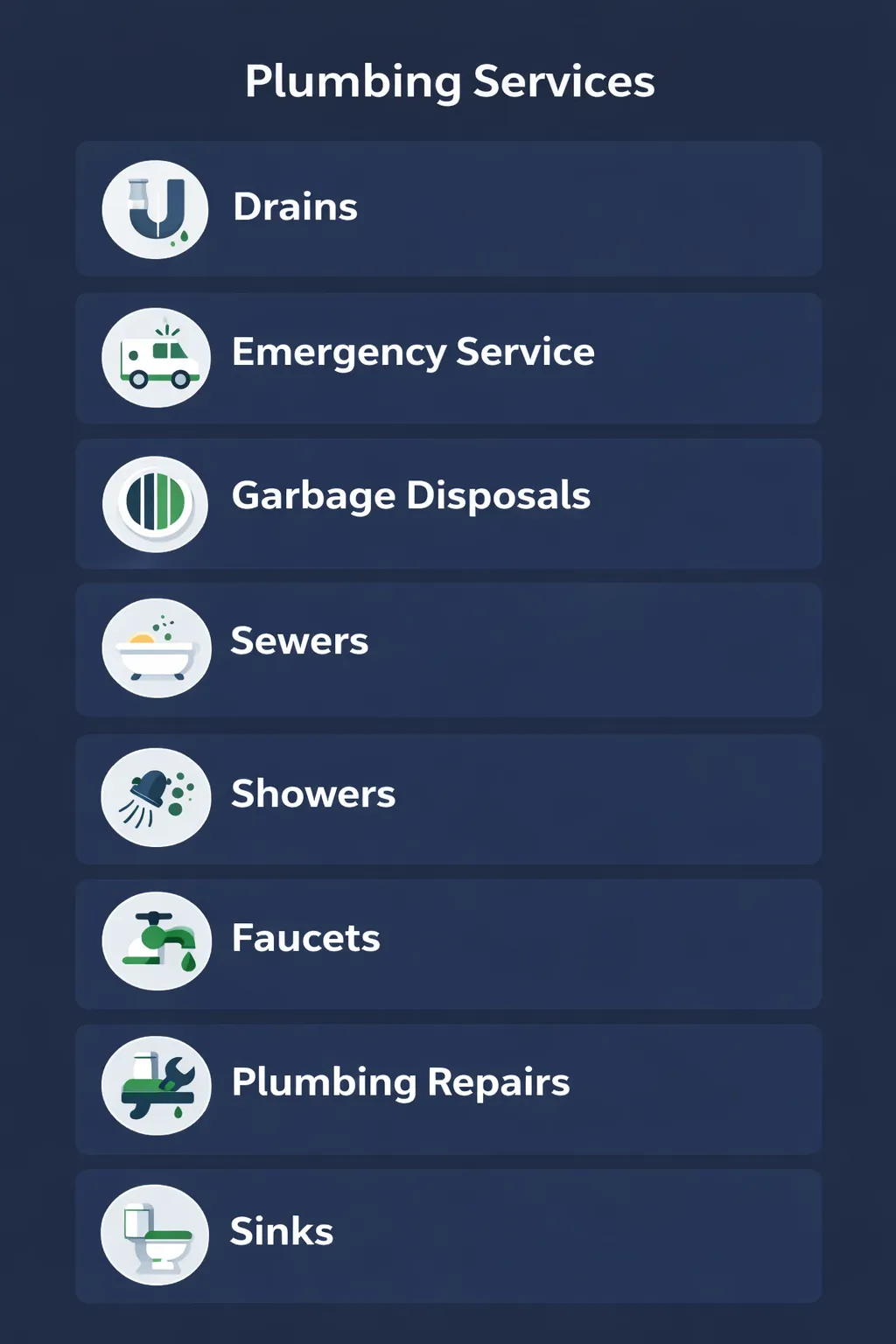This screenshot has width=896, height=1344.
Task: Select Emergency Service
Action: (448, 358)
